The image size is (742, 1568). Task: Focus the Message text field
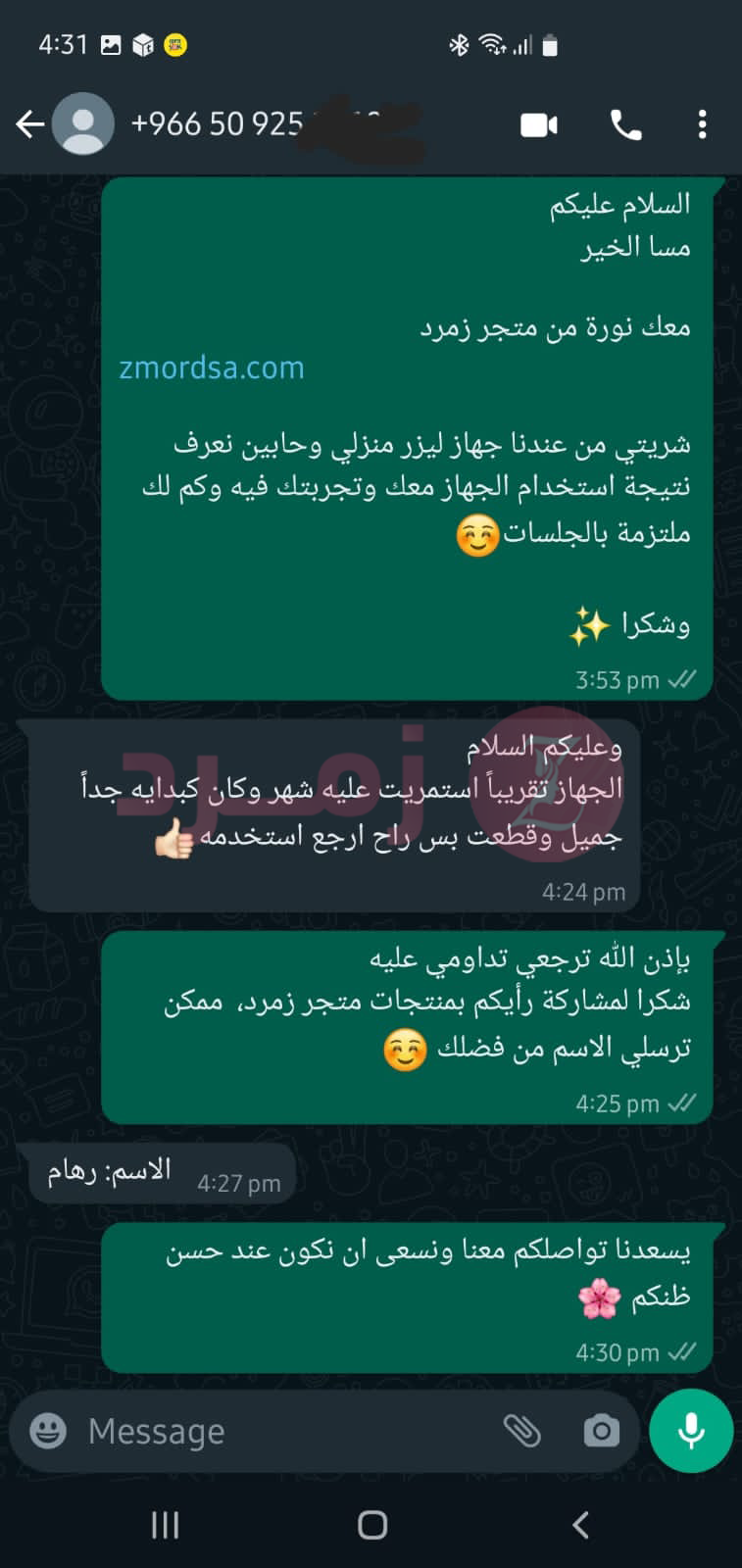[x=284, y=1431]
